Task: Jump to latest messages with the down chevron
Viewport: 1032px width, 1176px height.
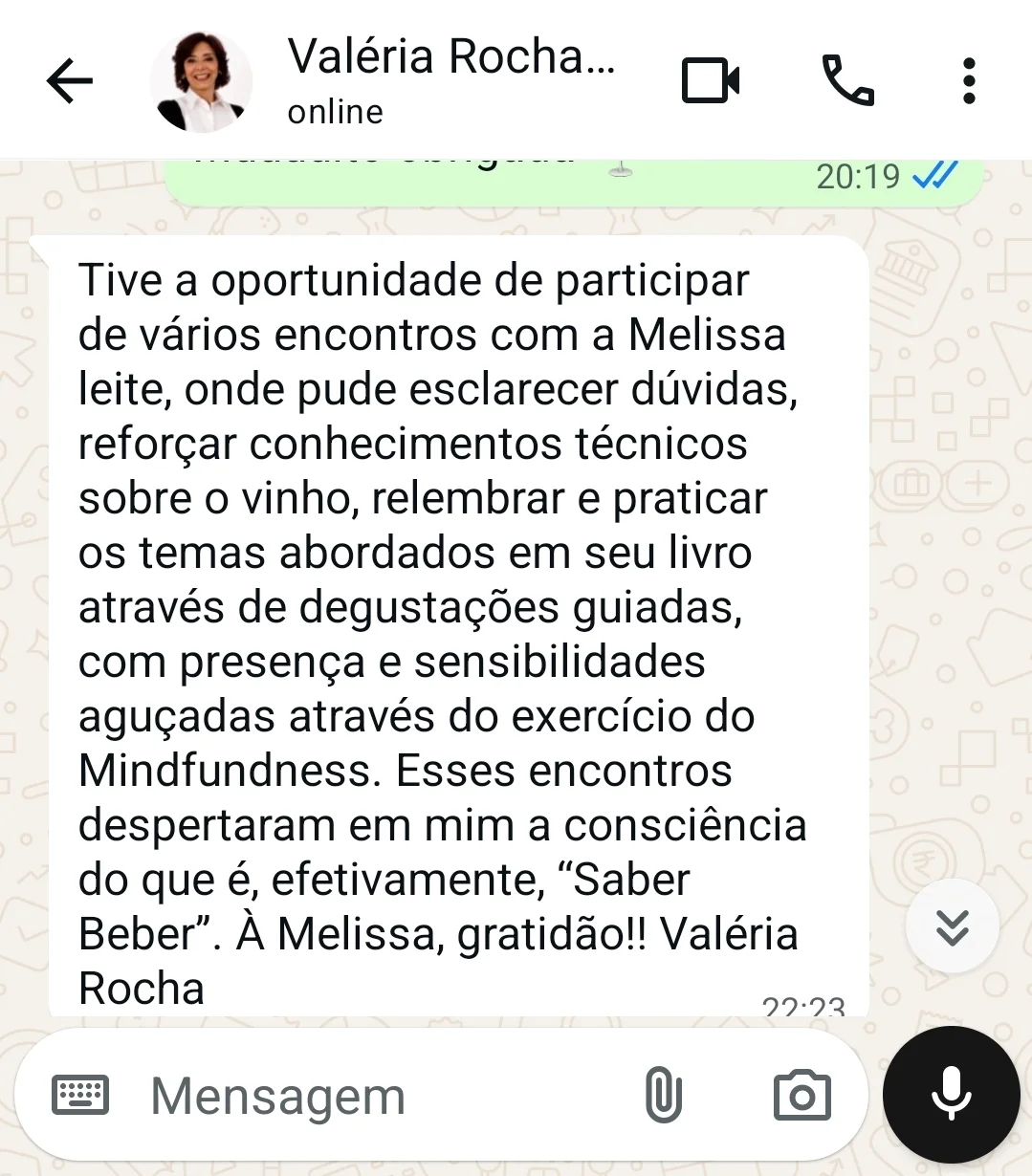Action: [x=951, y=926]
